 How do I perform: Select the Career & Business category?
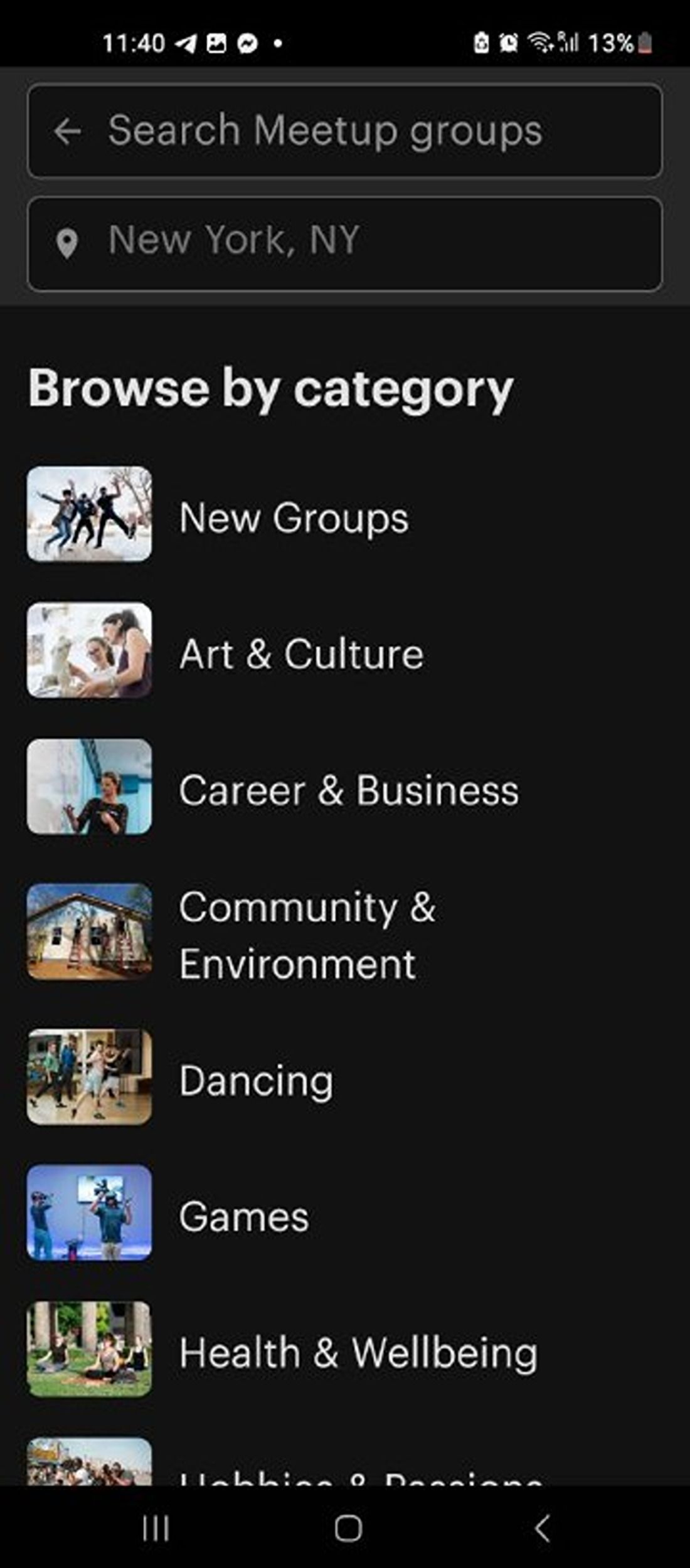point(349,790)
